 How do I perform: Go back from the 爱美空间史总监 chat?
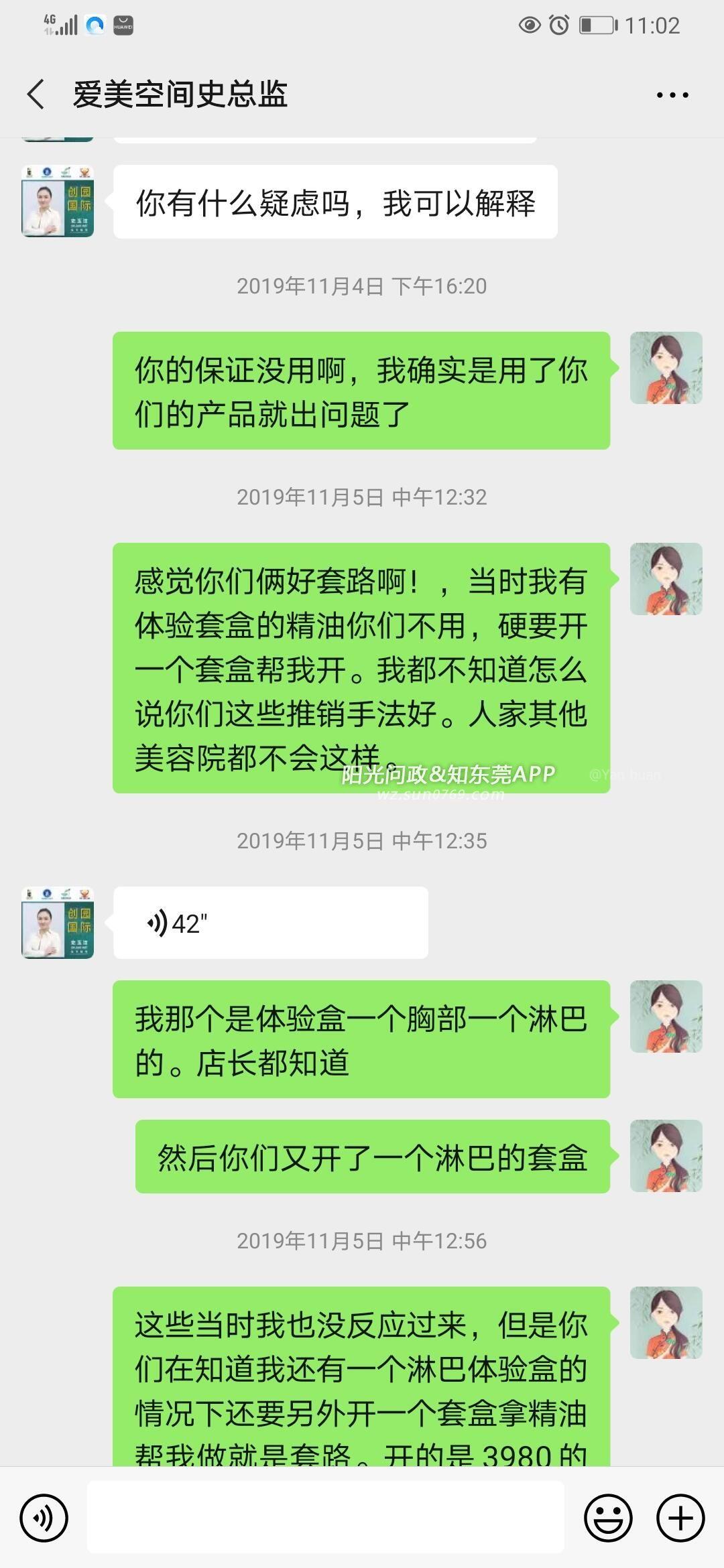point(36,94)
